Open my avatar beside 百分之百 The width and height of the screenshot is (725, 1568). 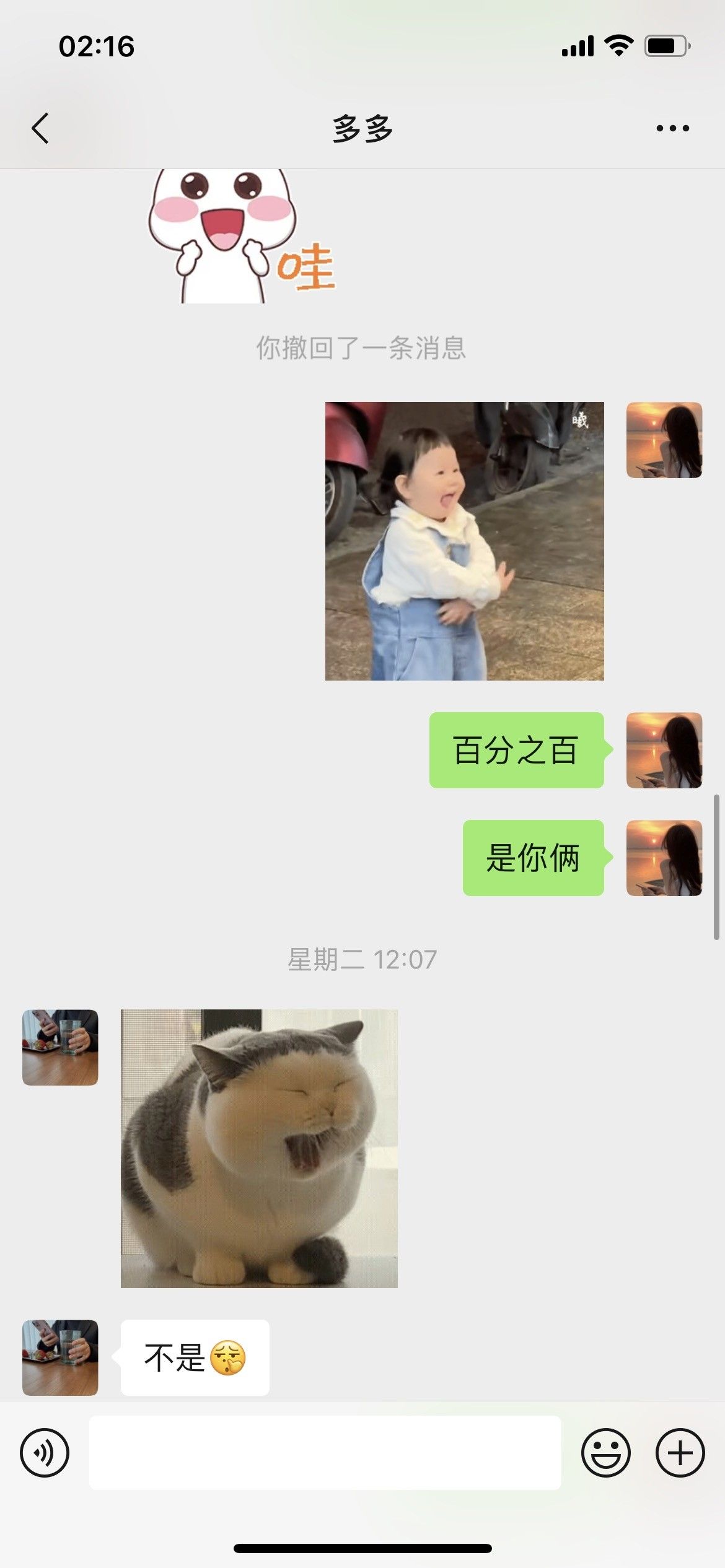(664, 750)
